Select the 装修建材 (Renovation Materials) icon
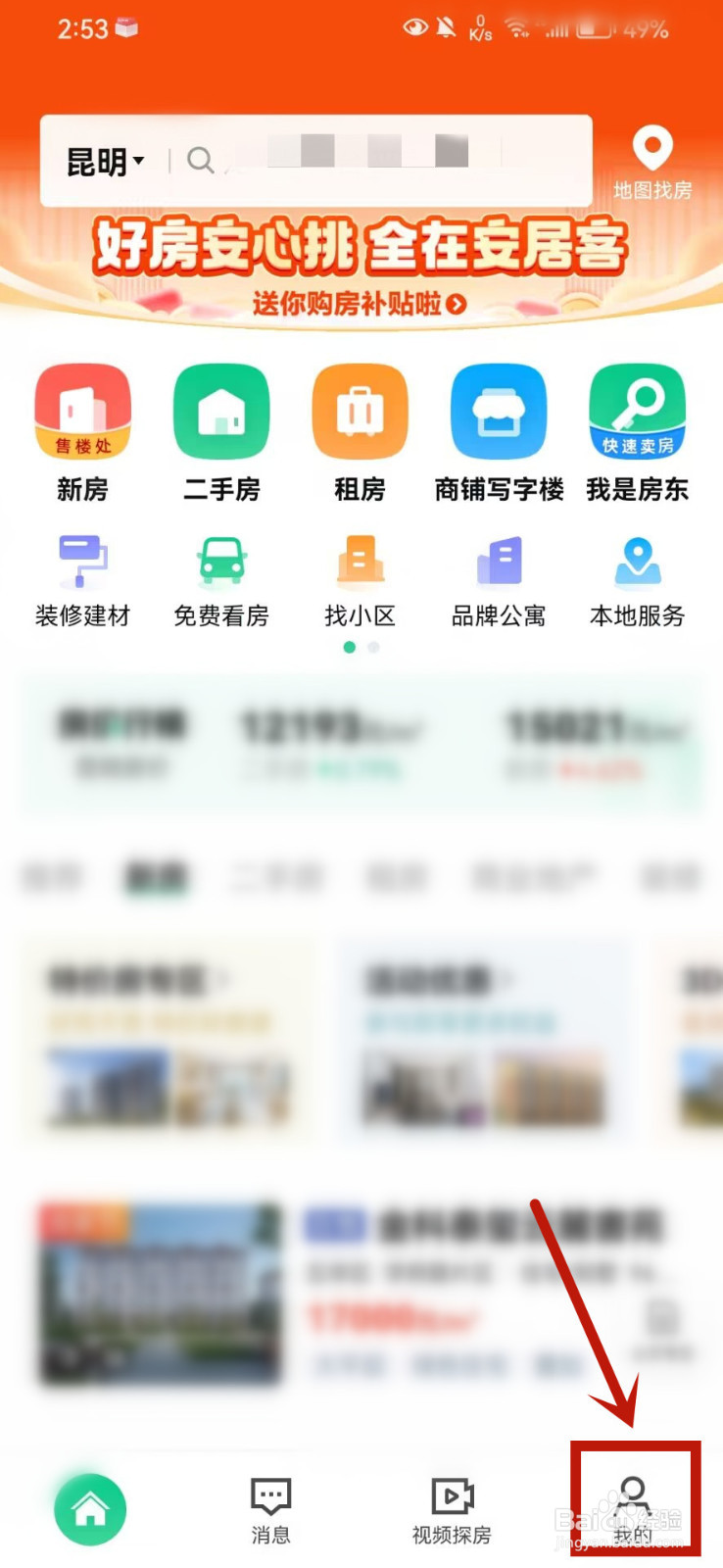Screen dimensions: 723x1568 click(82, 578)
